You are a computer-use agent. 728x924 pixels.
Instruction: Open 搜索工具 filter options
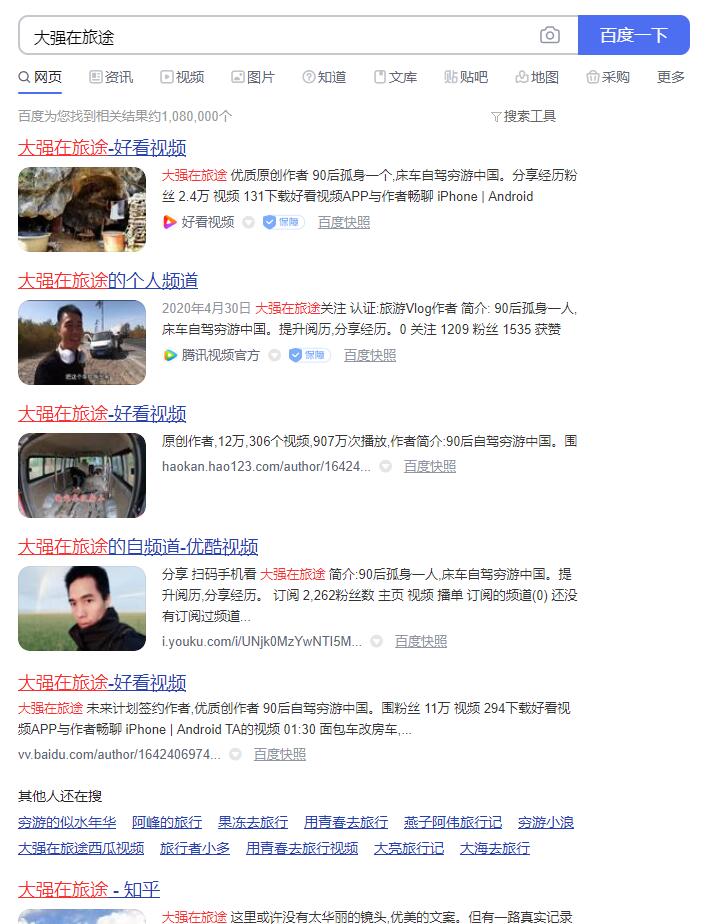coord(523,116)
